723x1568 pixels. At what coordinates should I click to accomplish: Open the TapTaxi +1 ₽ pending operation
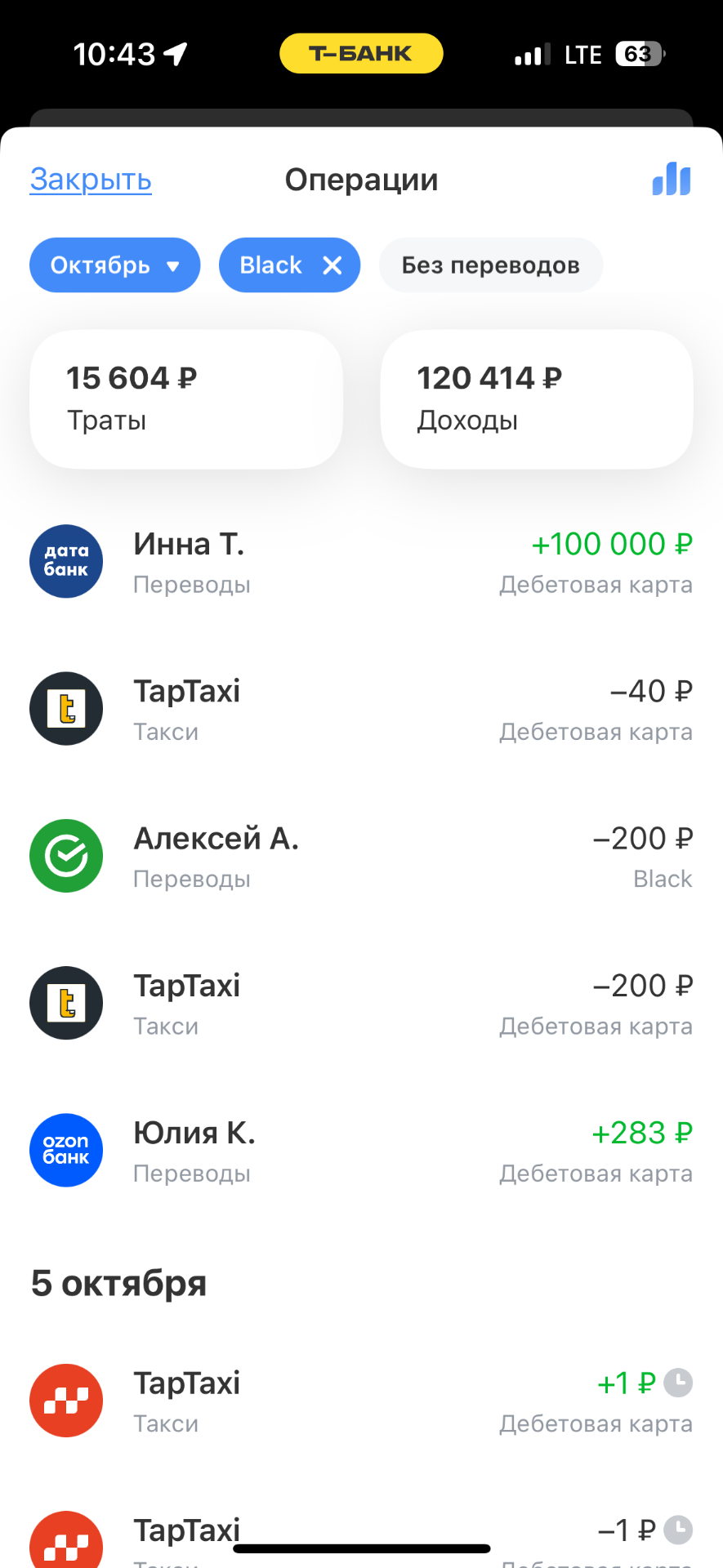[361, 1401]
